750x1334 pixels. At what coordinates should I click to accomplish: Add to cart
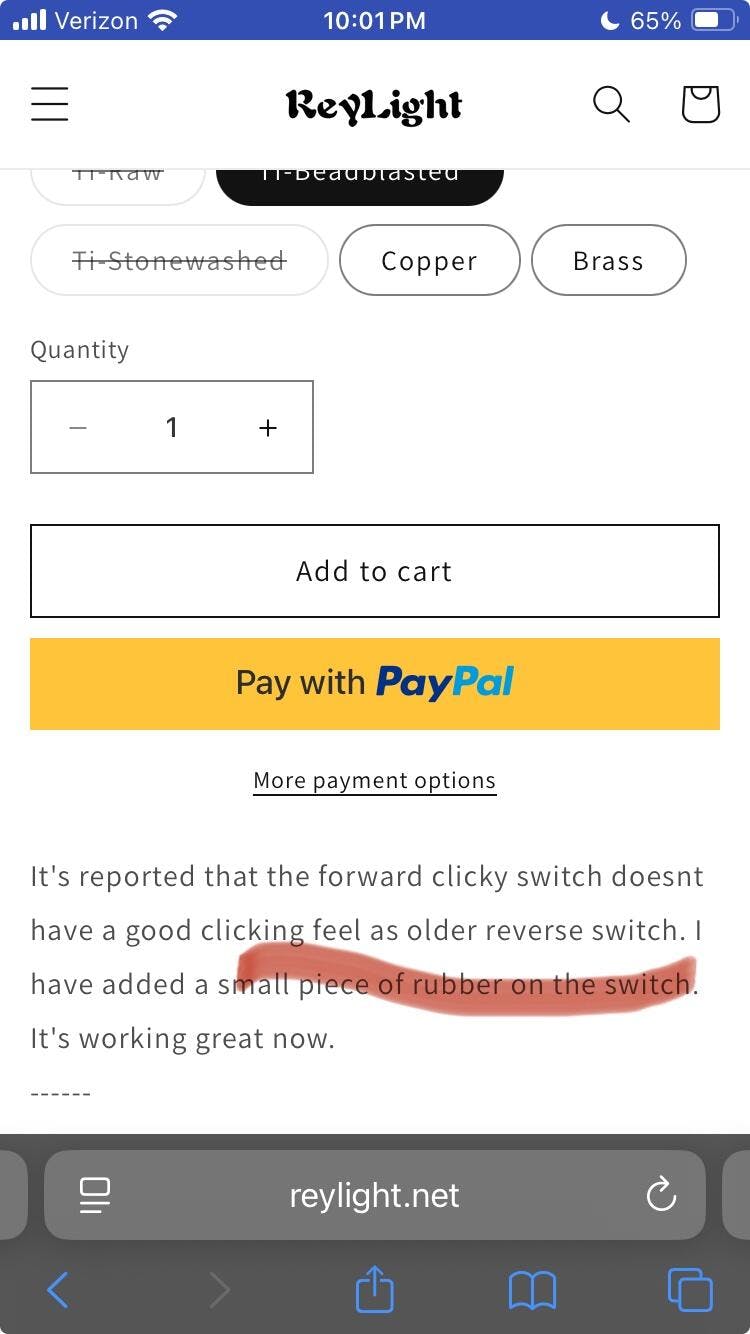(x=374, y=571)
